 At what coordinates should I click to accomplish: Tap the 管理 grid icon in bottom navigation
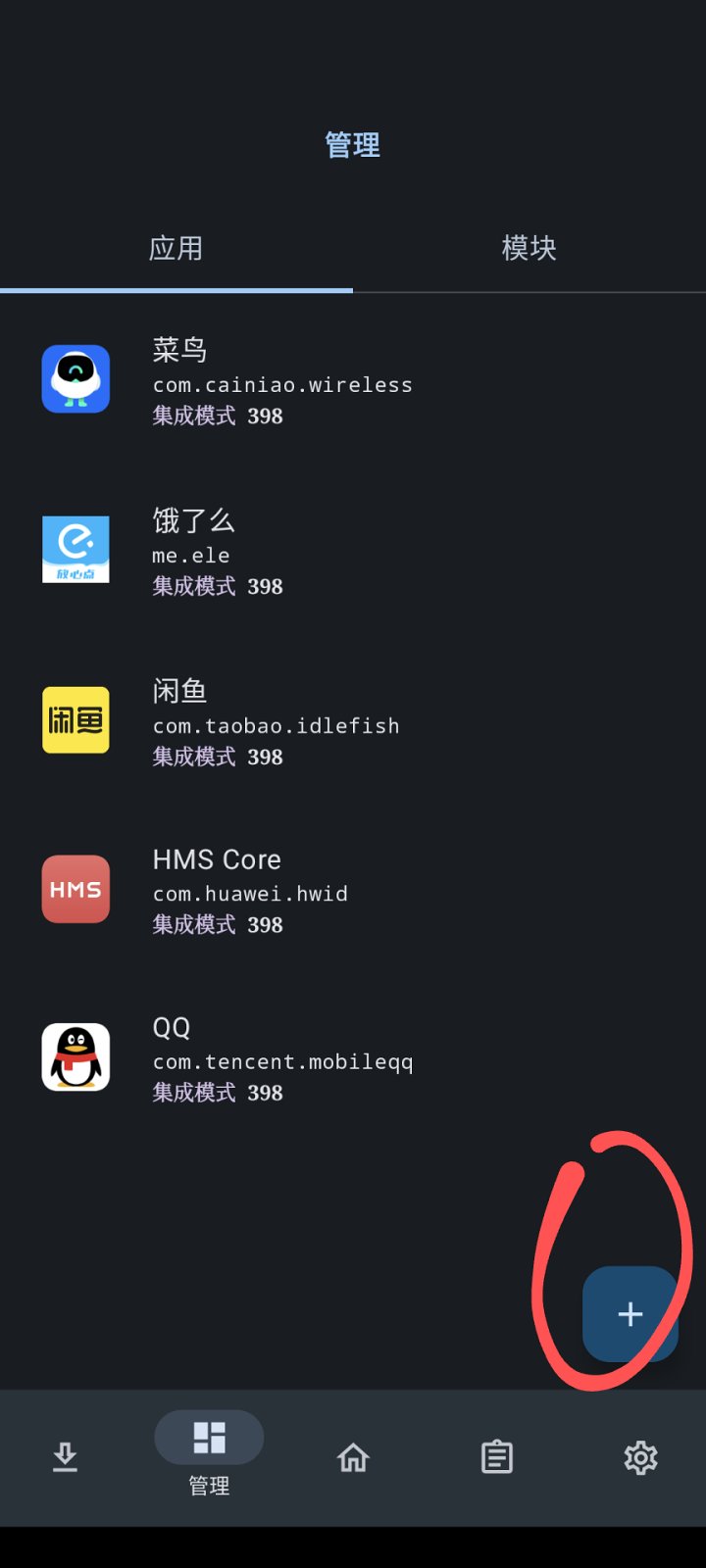point(209,1438)
